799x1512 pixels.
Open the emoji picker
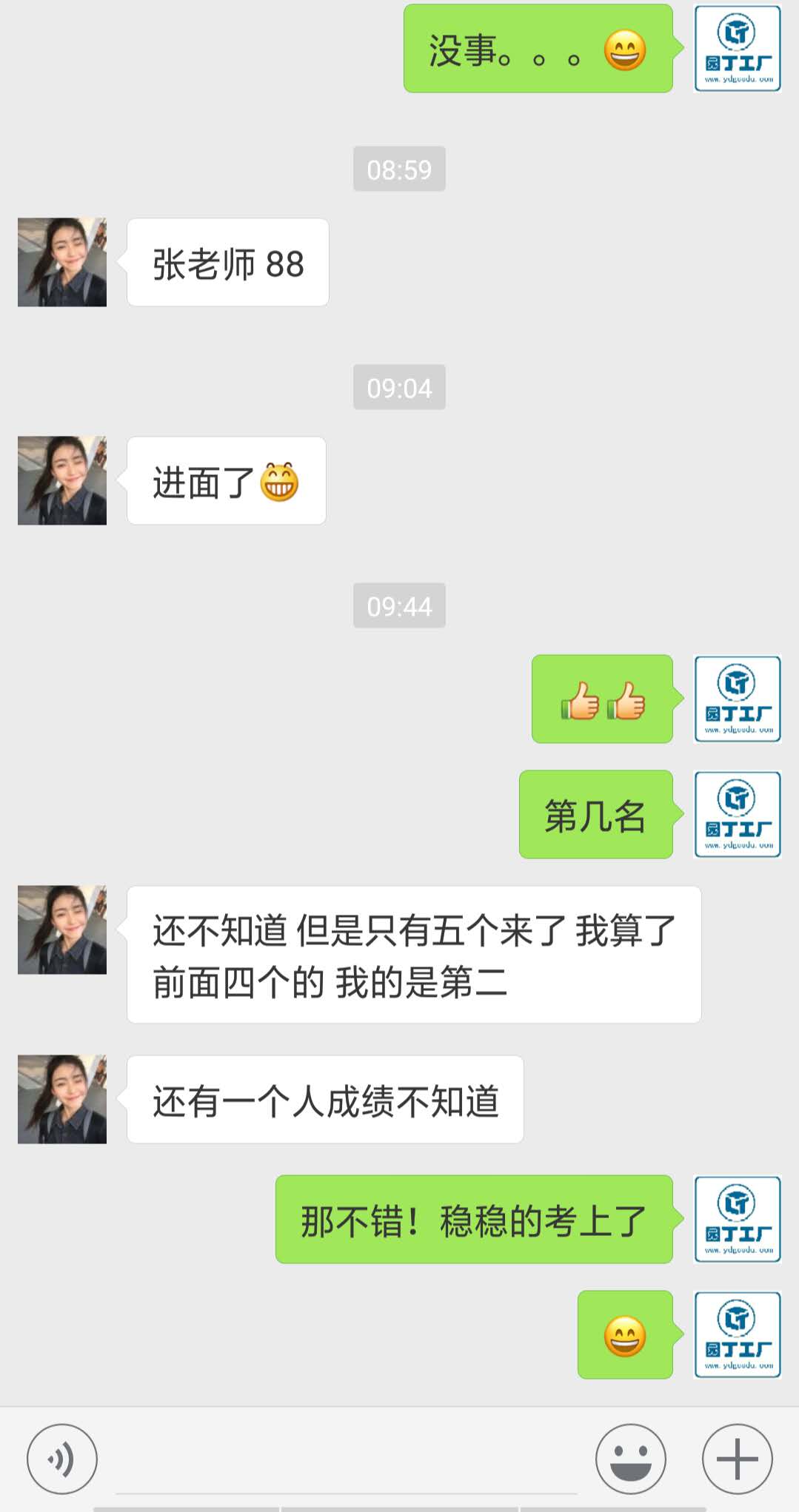point(630,1459)
